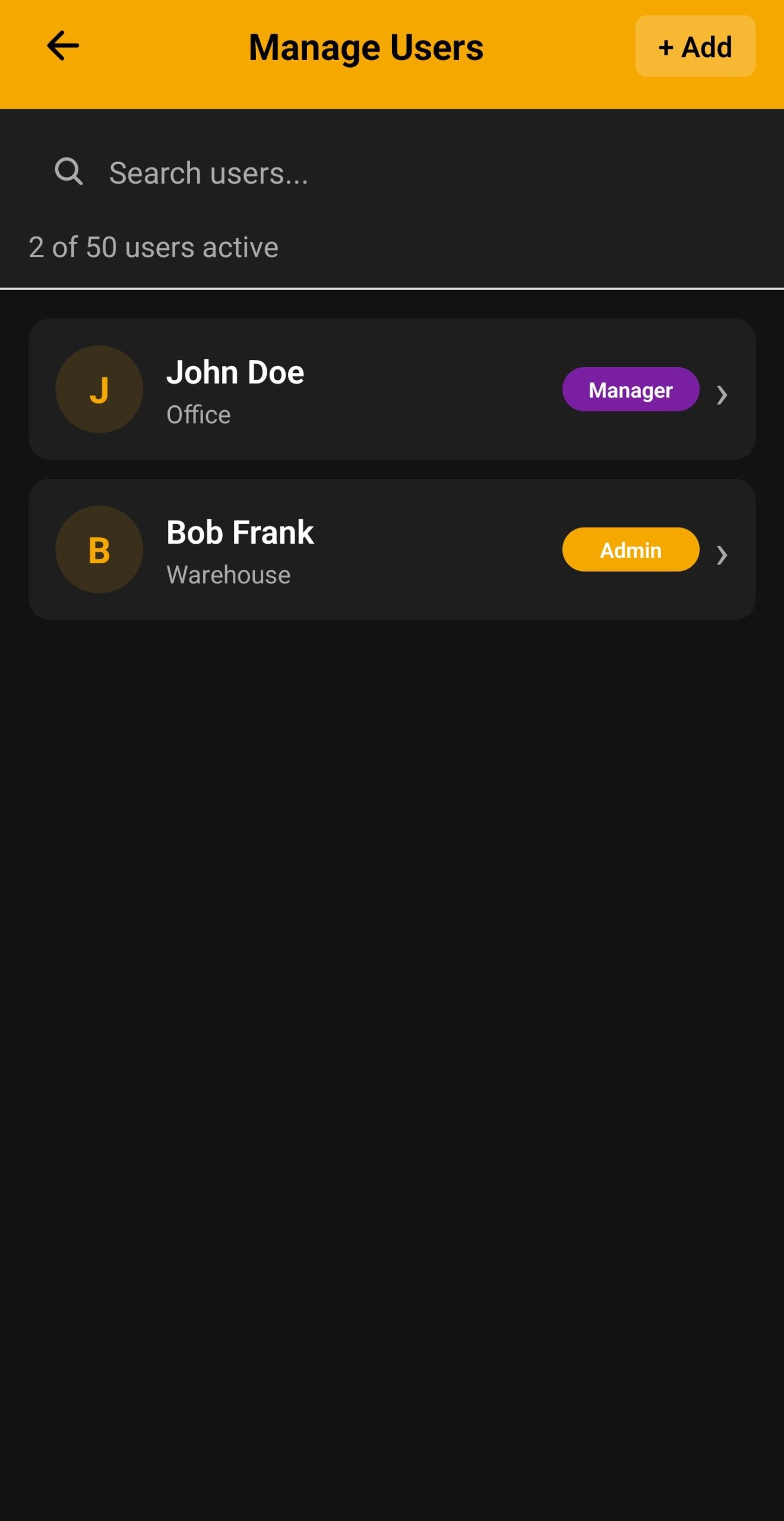Viewport: 784px width, 1521px height.
Task: Select John Doe's avatar with the J initial
Action: [99, 389]
